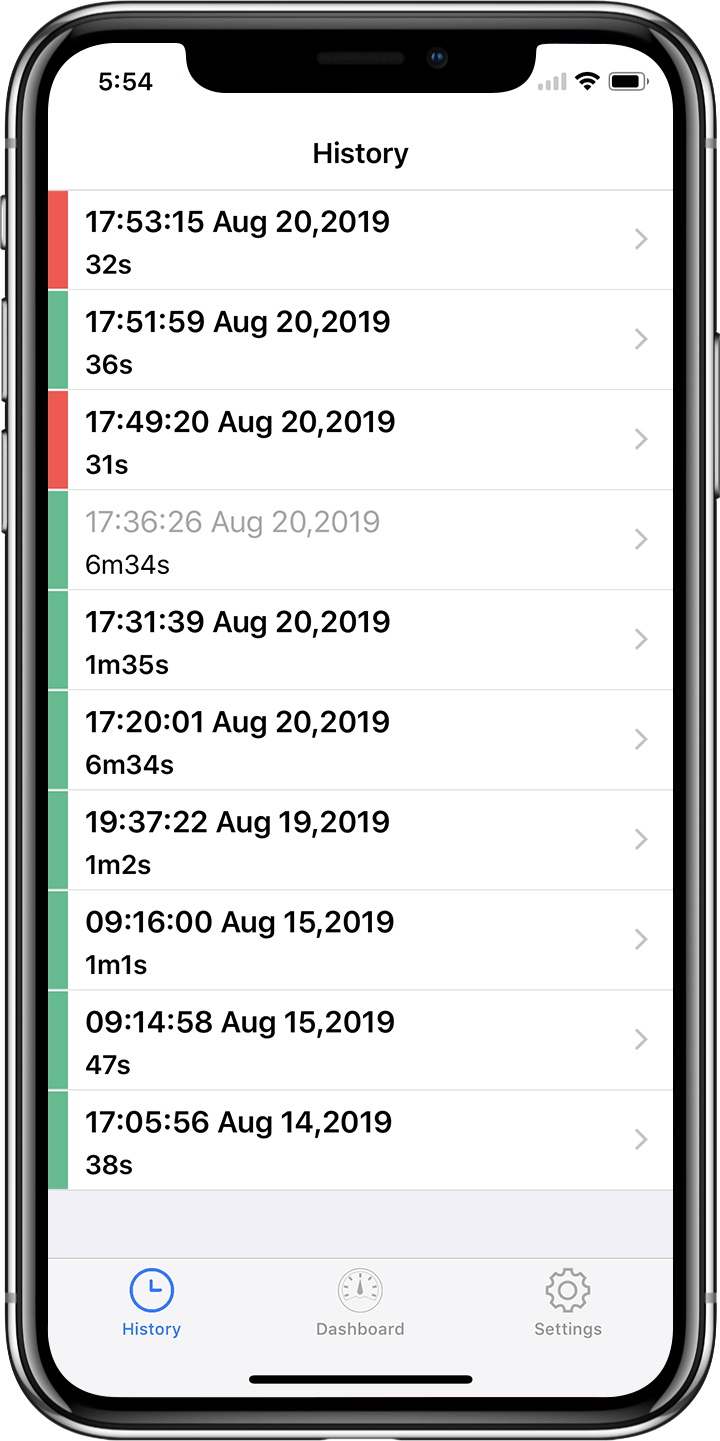
Task: Tap the History tab
Action: click(x=152, y=1303)
